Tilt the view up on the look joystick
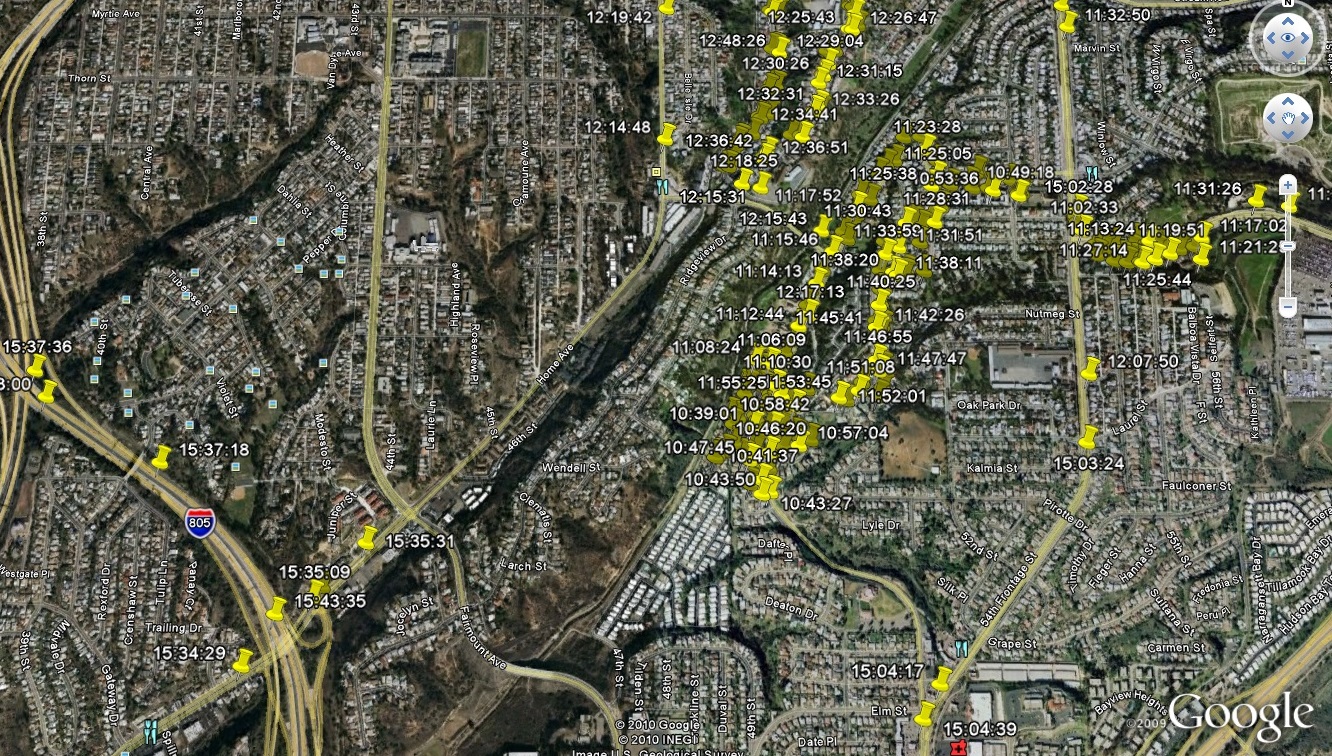 pyautogui.click(x=1288, y=19)
